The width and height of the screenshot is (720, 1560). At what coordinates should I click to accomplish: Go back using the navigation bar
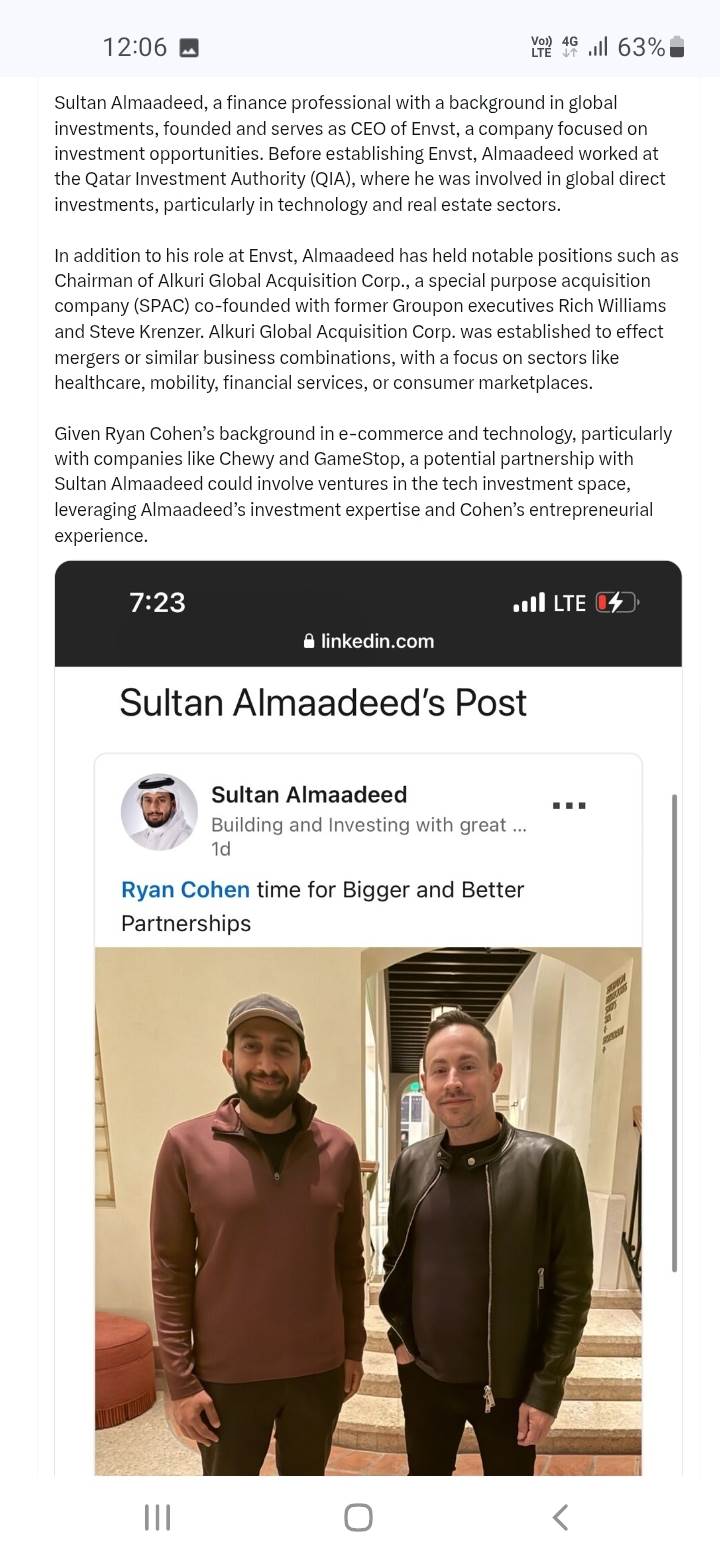(x=561, y=1517)
